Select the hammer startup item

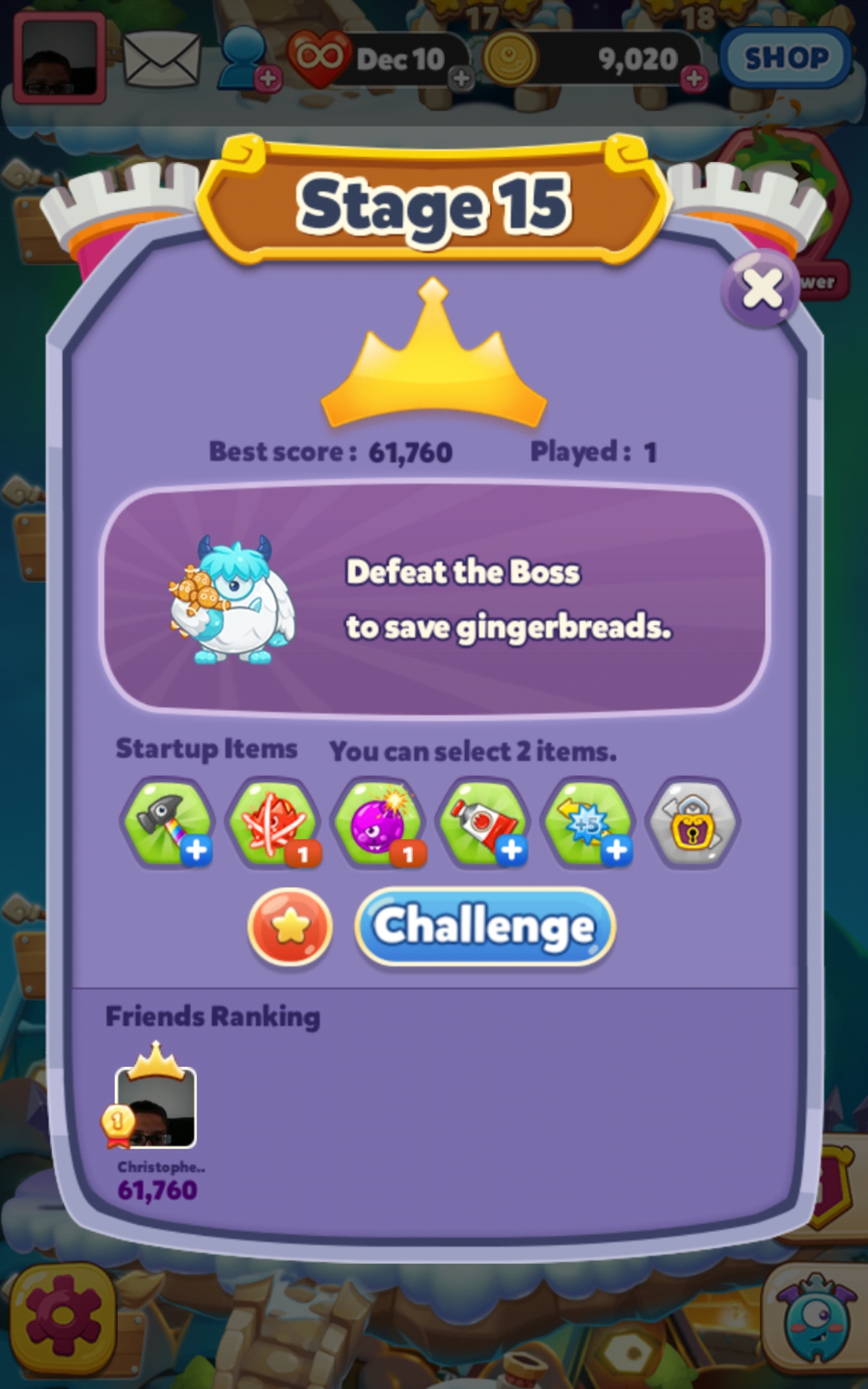[168, 823]
